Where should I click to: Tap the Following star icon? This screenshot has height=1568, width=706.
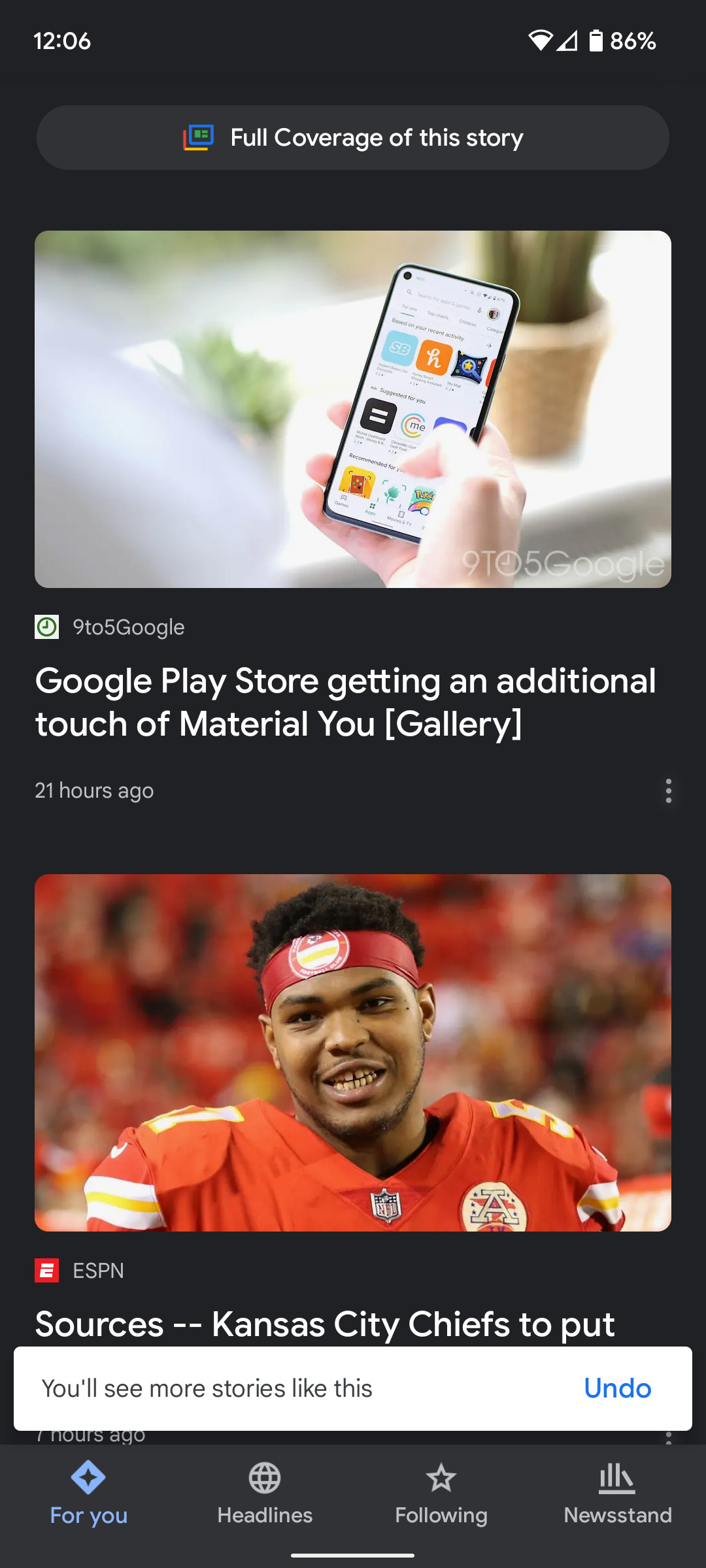click(x=441, y=1478)
